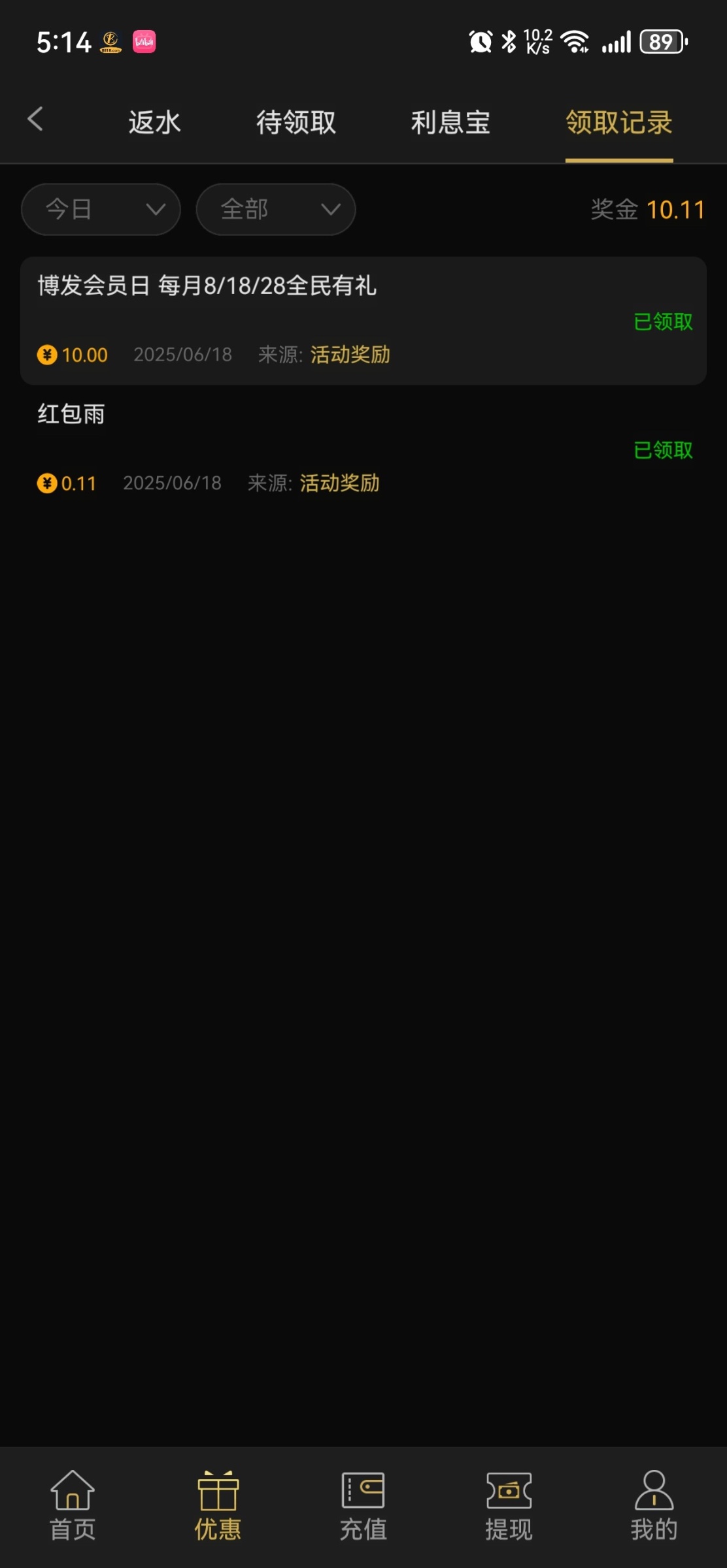The height and width of the screenshot is (1568, 727).
Task: Open the 充值 recharge tab
Action: point(363,1506)
